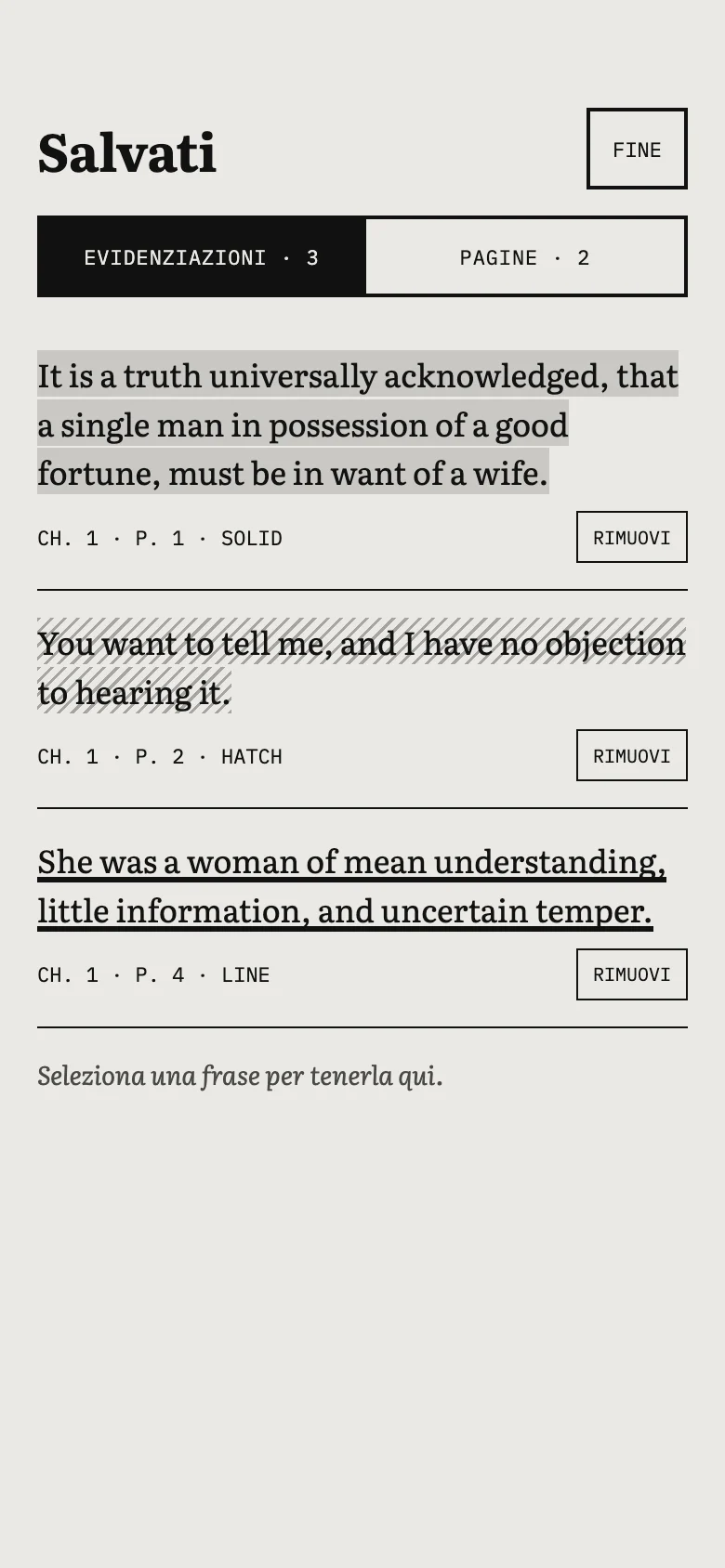
Task: Remove the solid highlight from page 1
Action: tap(632, 537)
